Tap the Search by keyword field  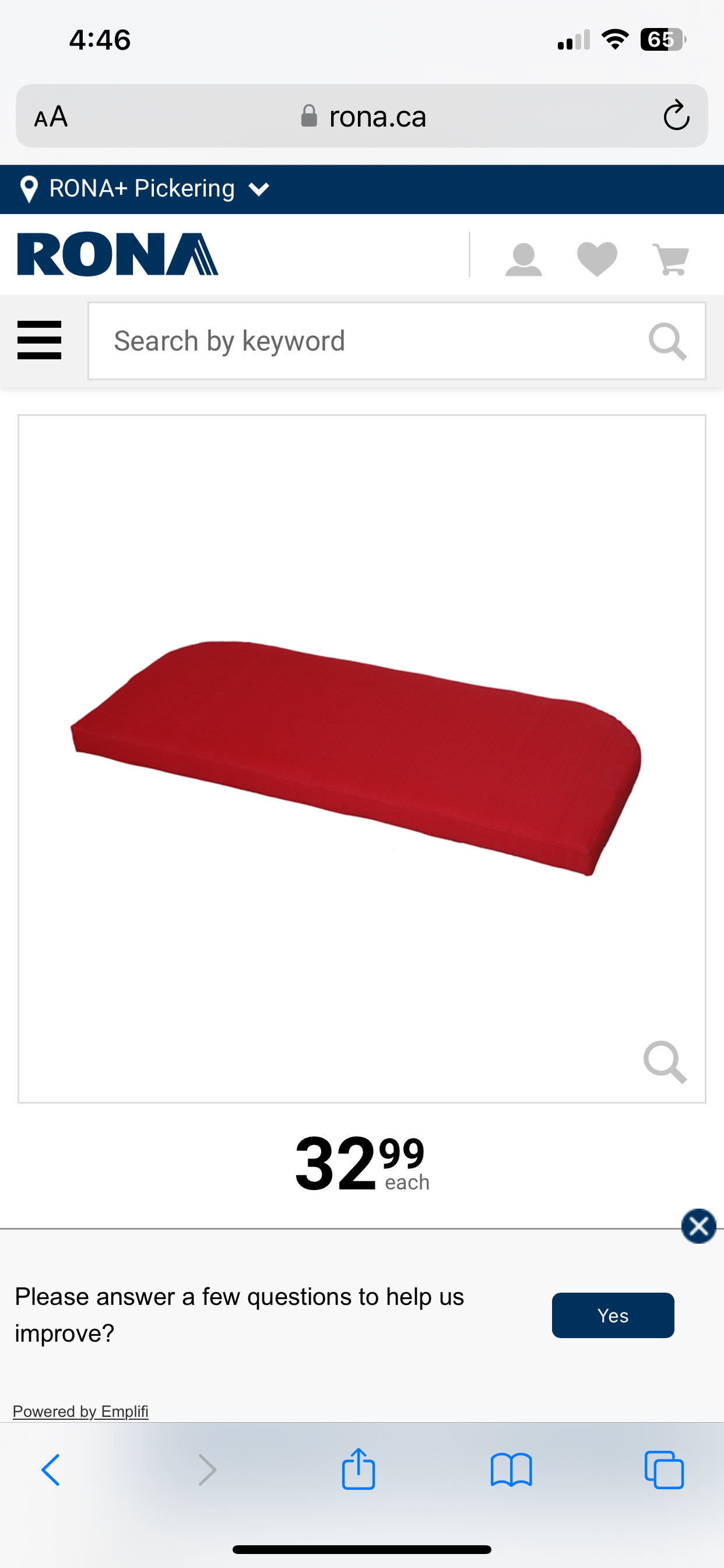pos(365,341)
